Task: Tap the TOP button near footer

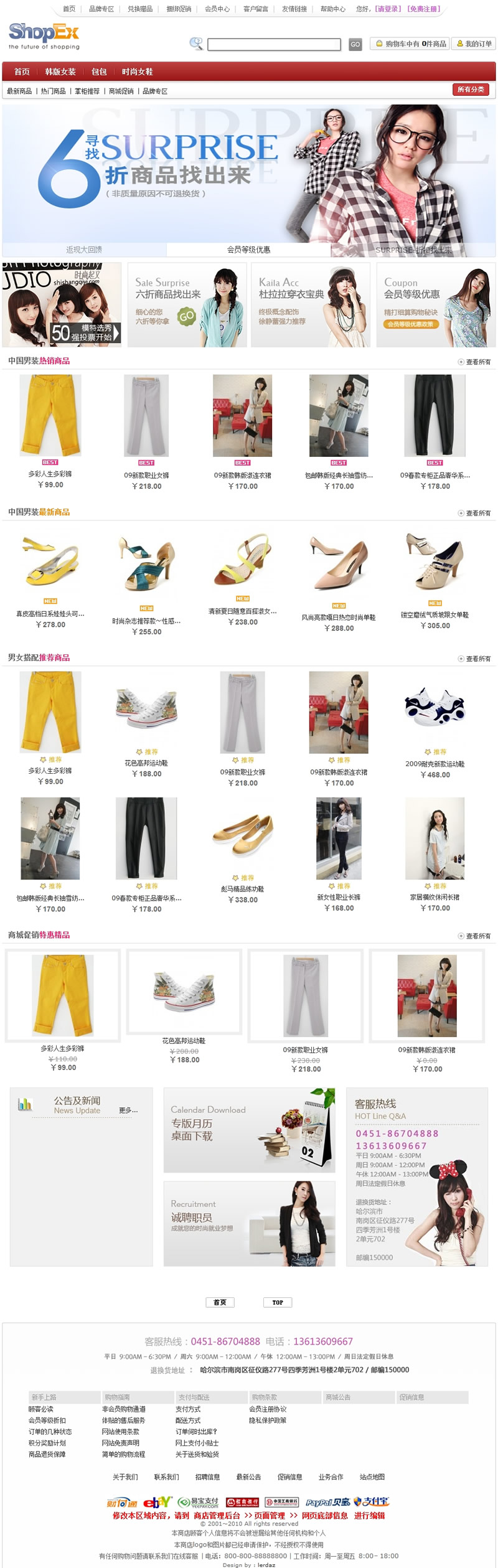Action: pos(278,1302)
